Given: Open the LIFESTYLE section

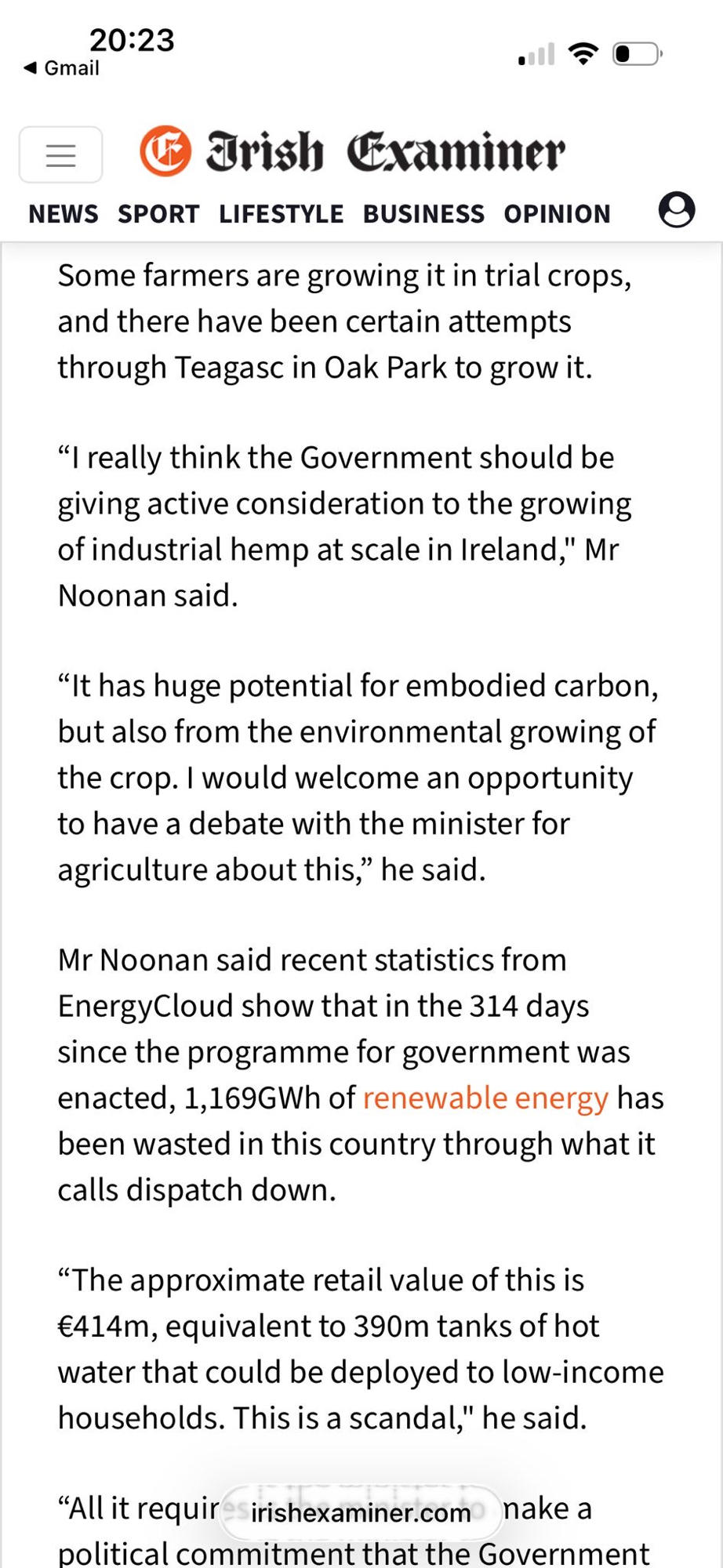Looking at the screenshot, I should click(x=281, y=213).
